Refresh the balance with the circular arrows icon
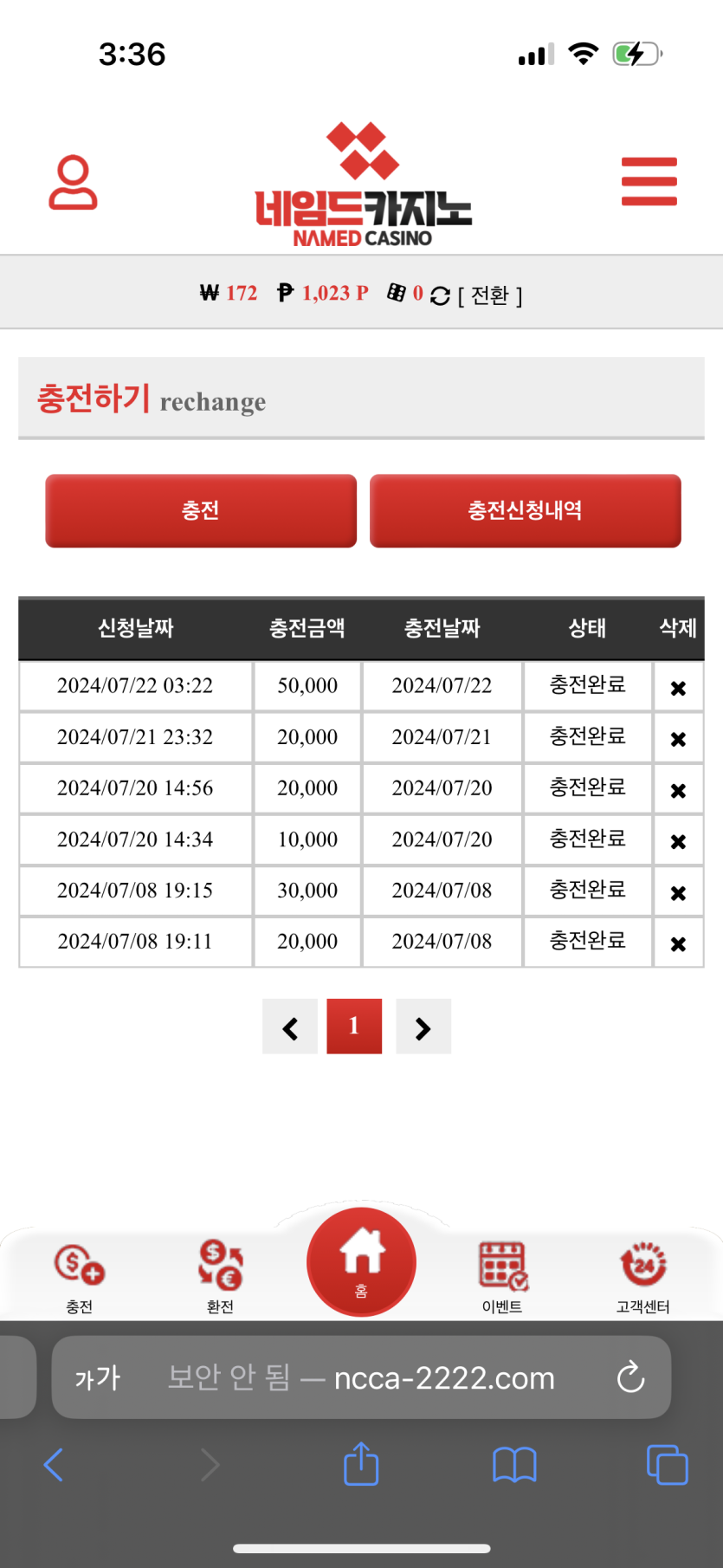Screen dimensions: 723x1568 click(x=440, y=295)
